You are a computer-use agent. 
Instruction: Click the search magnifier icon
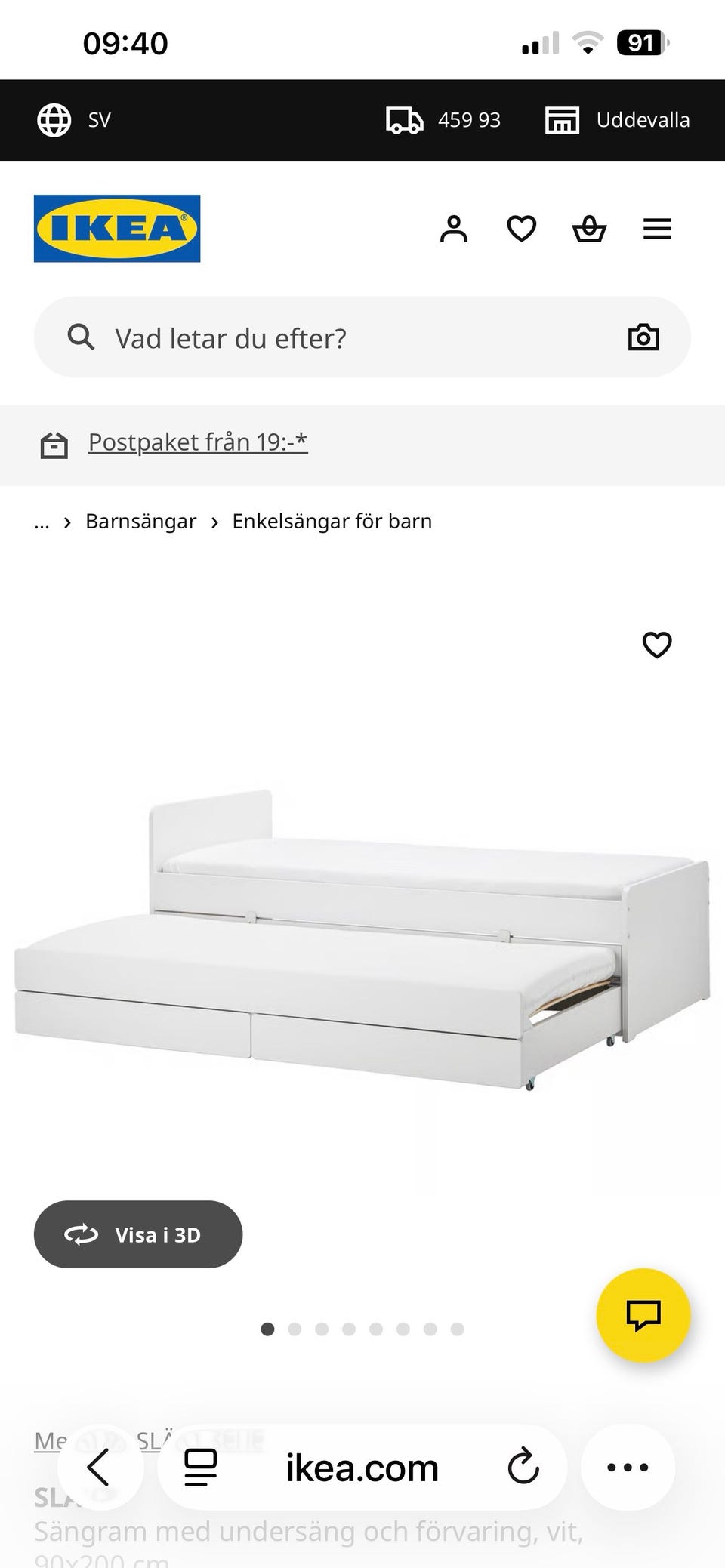coord(81,337)
